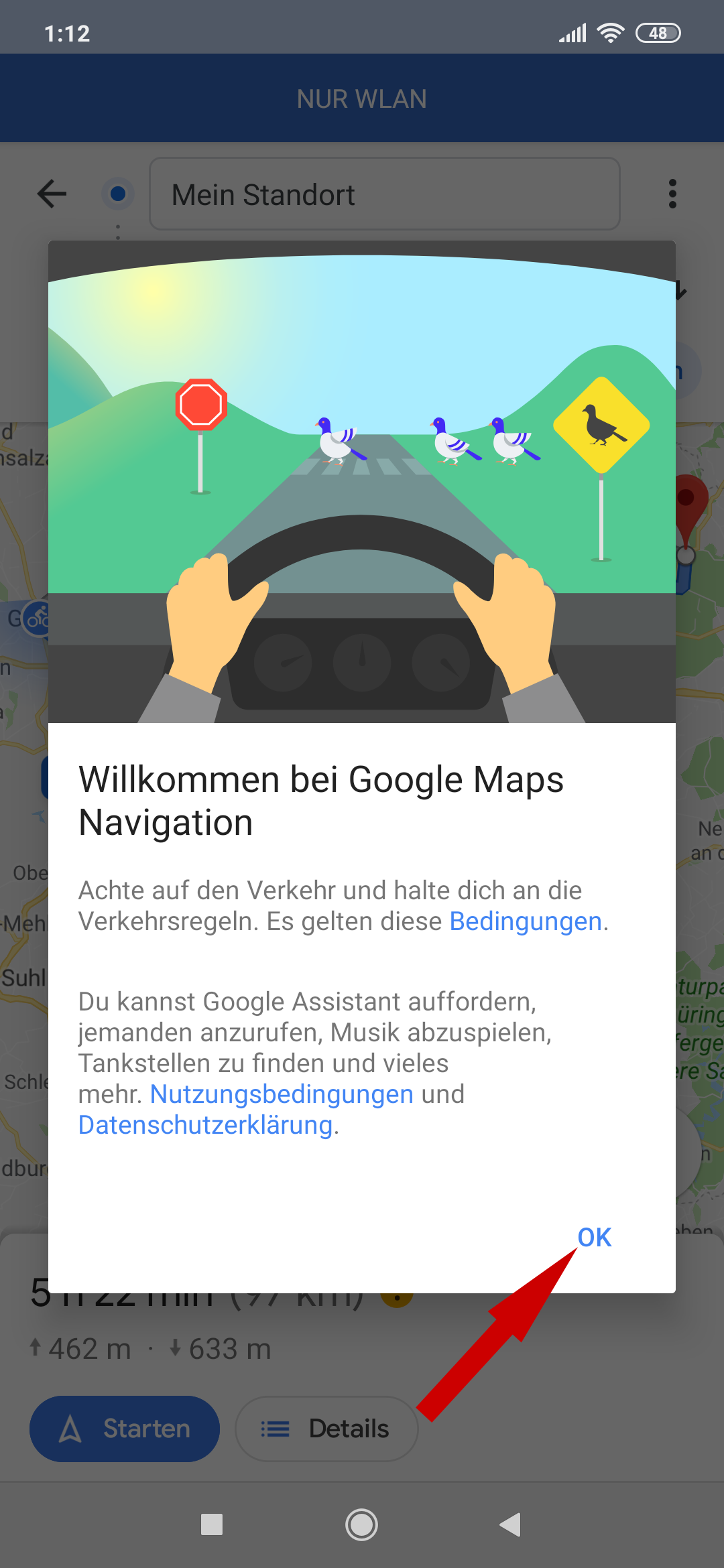The width and height of the screenshot is (724, 1568).
Task: Open the Bedingungen link
Action: (x=525, y=921)
